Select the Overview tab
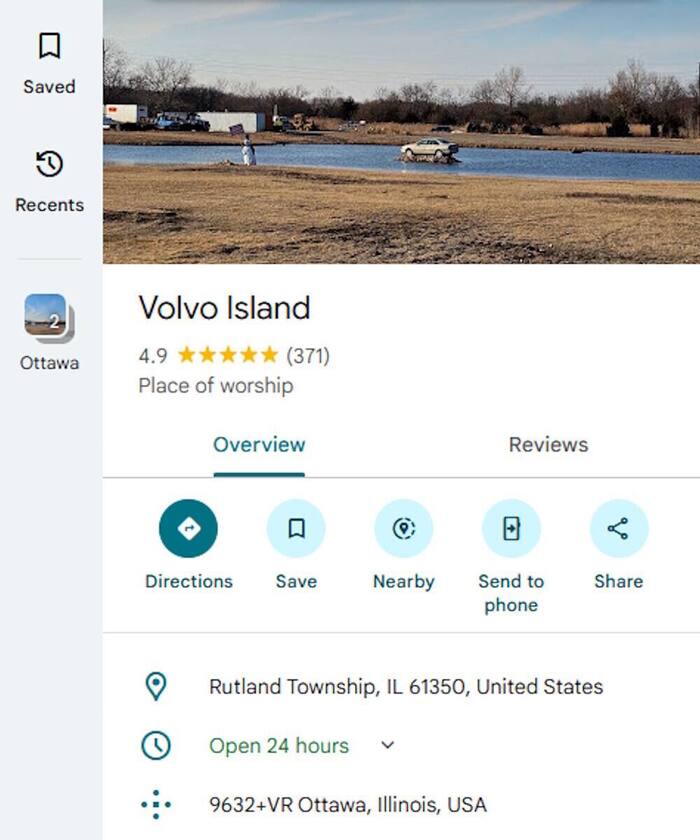 pos(259,445)
